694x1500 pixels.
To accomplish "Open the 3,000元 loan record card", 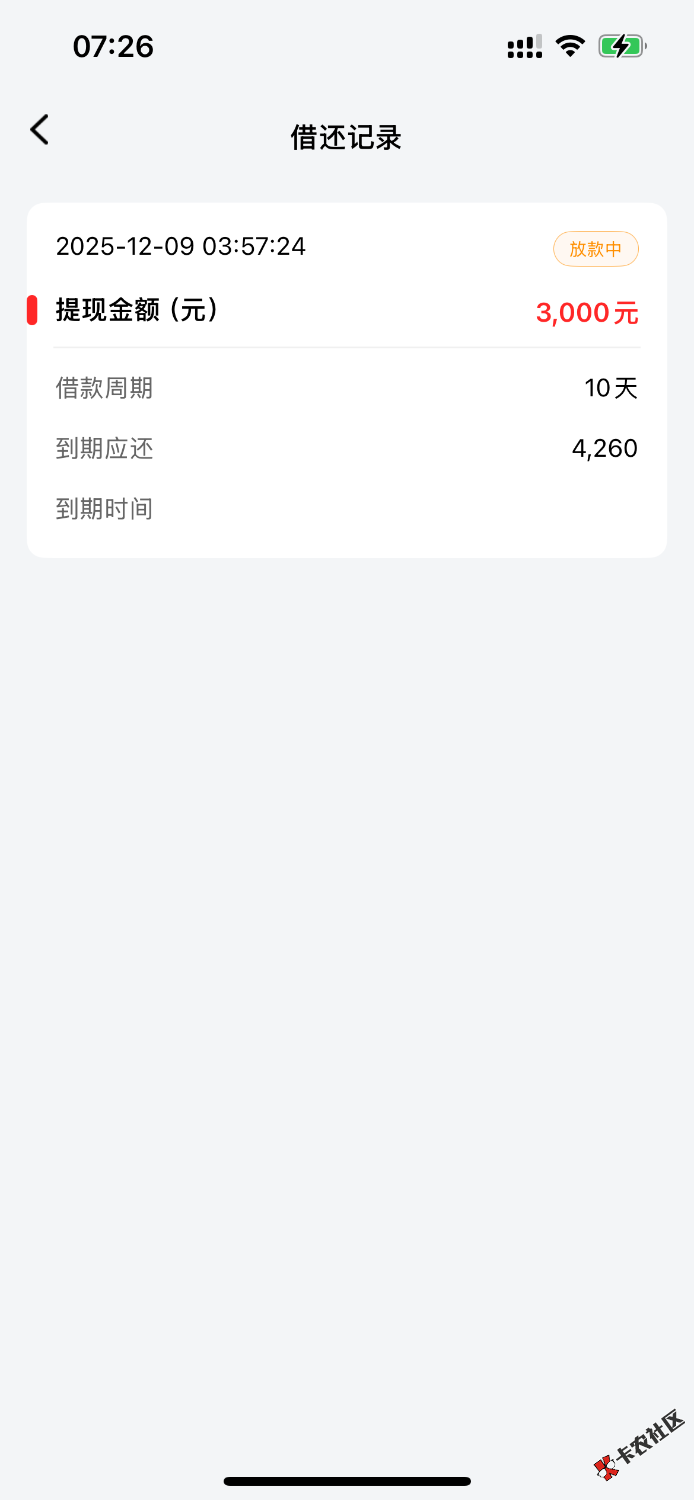I will click(x=346, y=380).
